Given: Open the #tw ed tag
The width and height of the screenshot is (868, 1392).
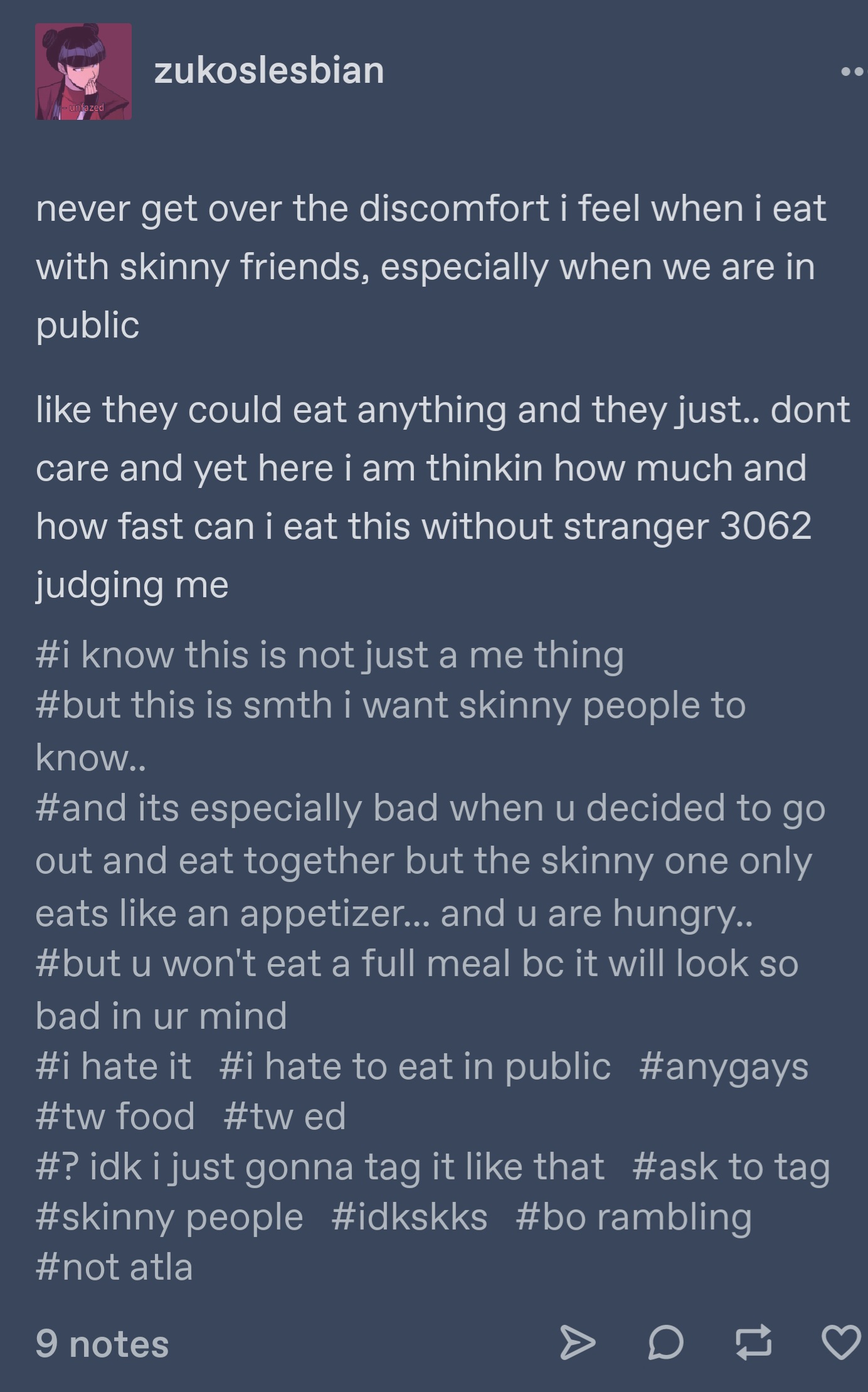Looking at the screenshot, I should click(284, 1117).
